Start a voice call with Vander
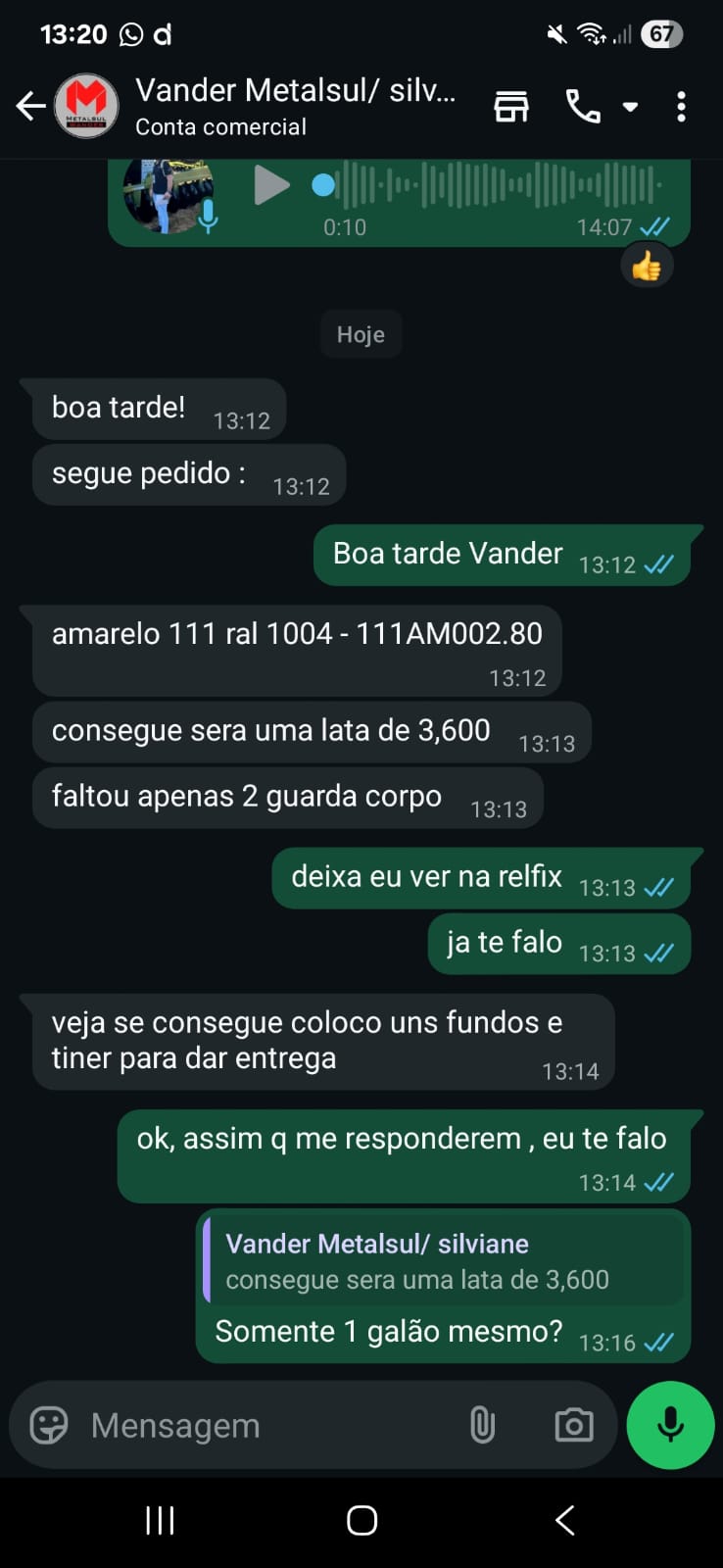This screenshot has height=1568, width=723. pyautogui.click(x=583, y=106)
